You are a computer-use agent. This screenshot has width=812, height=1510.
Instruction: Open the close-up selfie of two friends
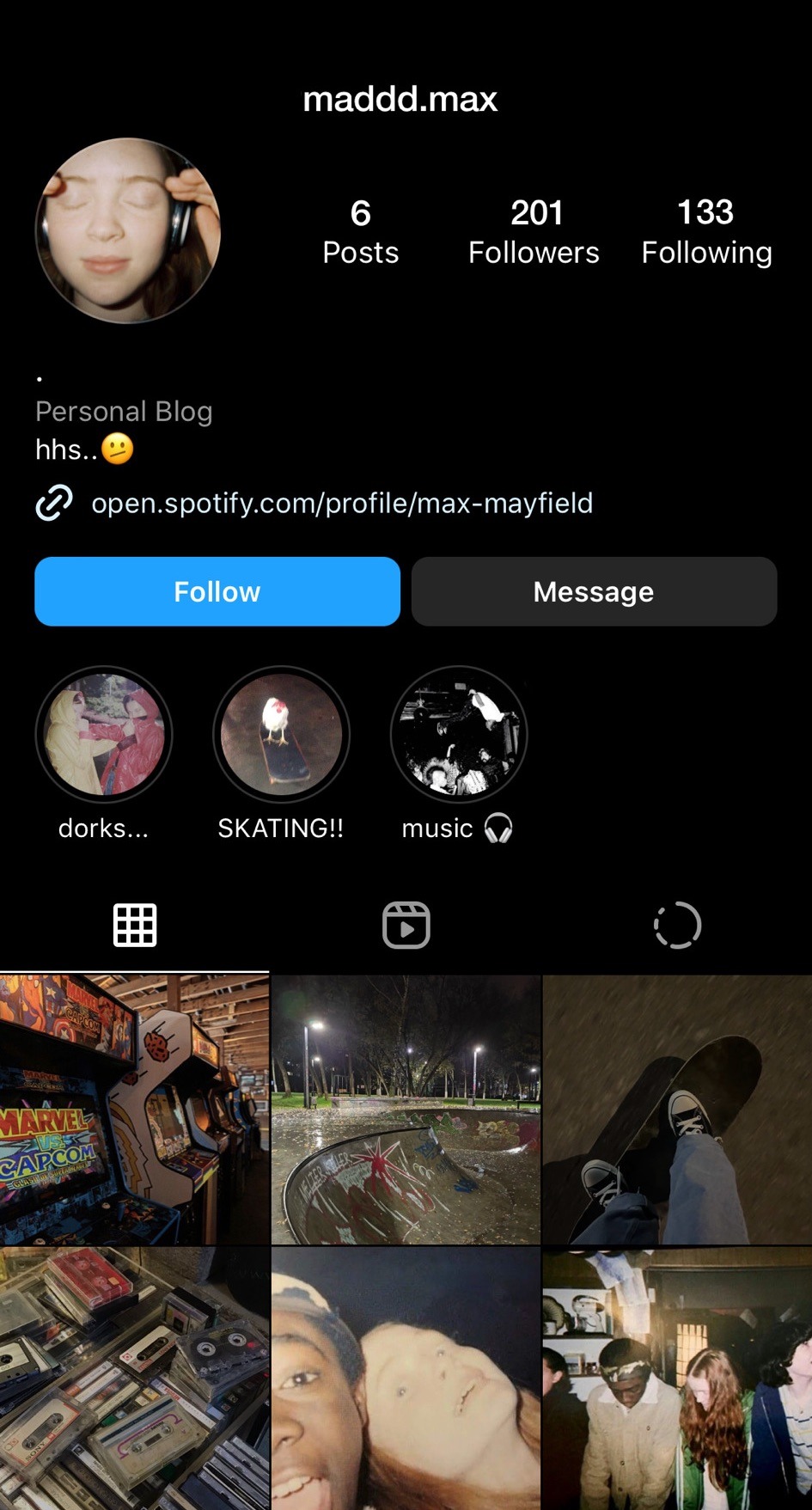point(406,1379)
